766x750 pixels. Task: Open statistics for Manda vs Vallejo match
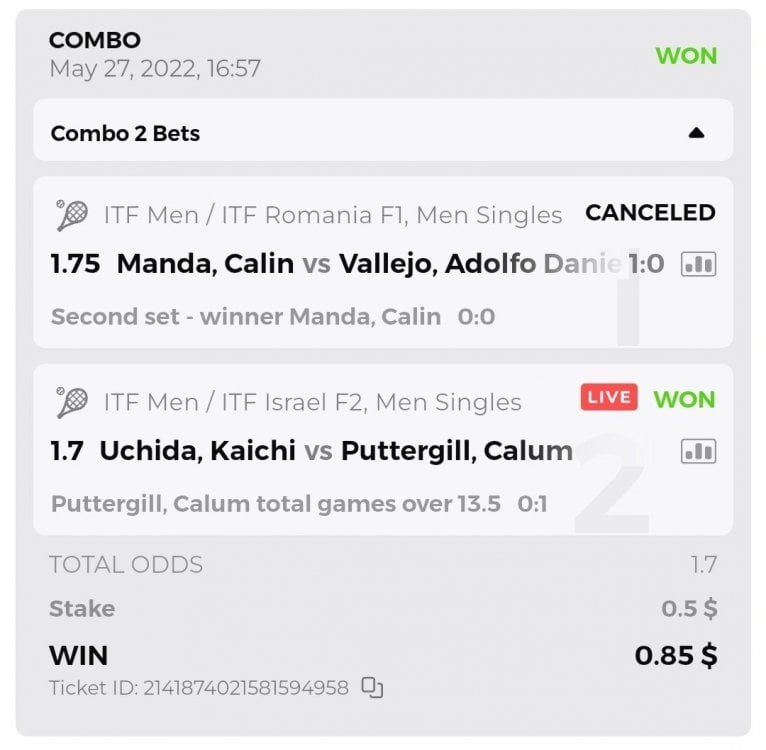(698, 264)
